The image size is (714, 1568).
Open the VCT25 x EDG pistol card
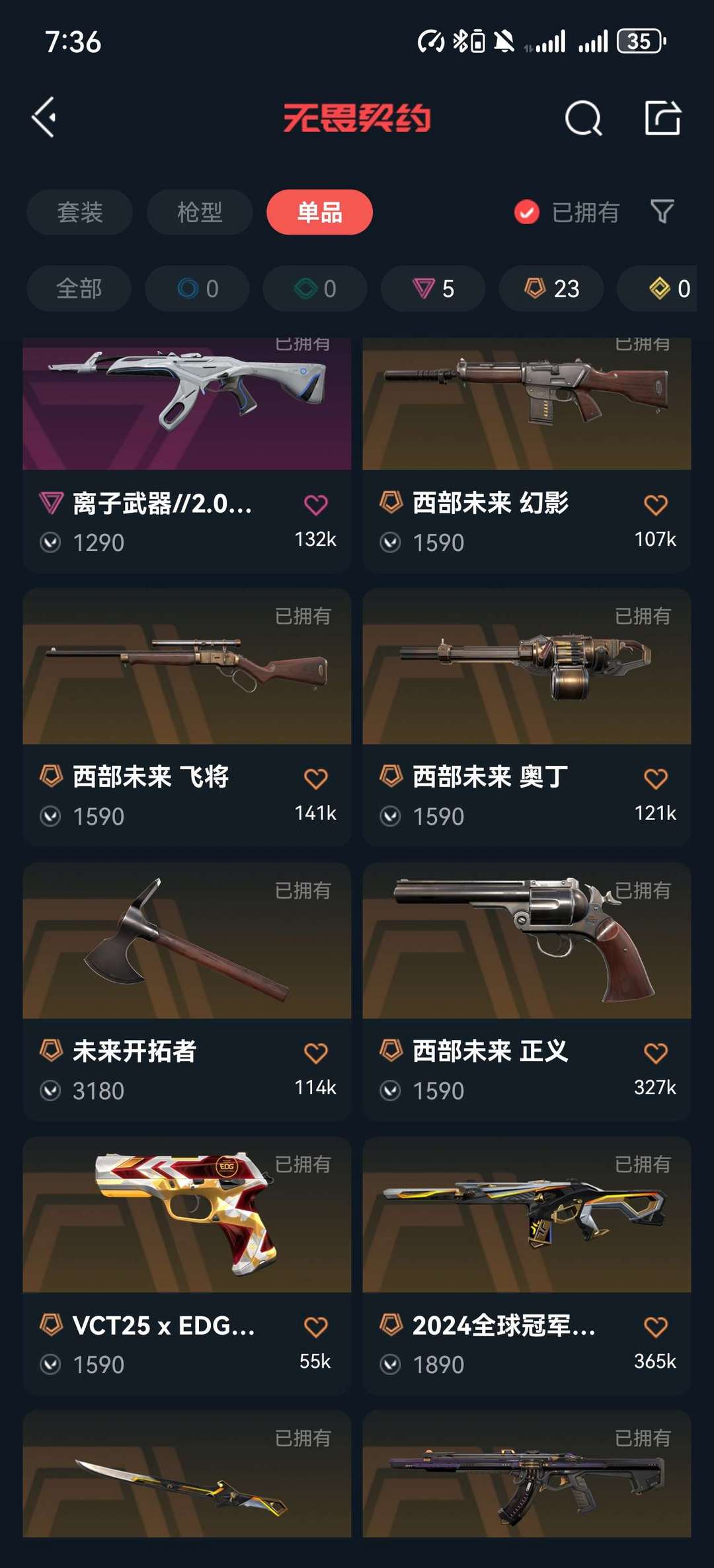[x=187, y=1265]
